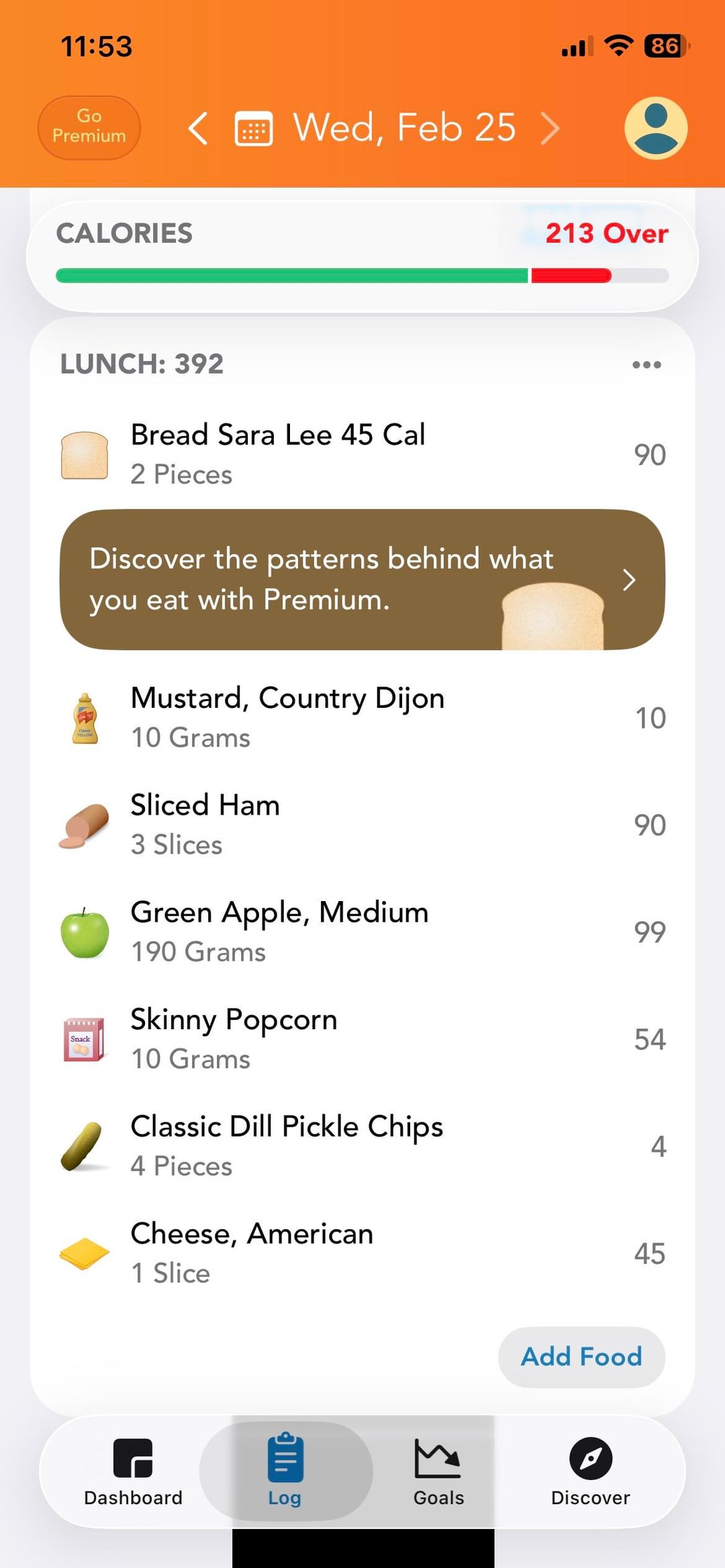Go to the previous day
The width and height of the screenshot is (725, 1568).
pos(198,128)
